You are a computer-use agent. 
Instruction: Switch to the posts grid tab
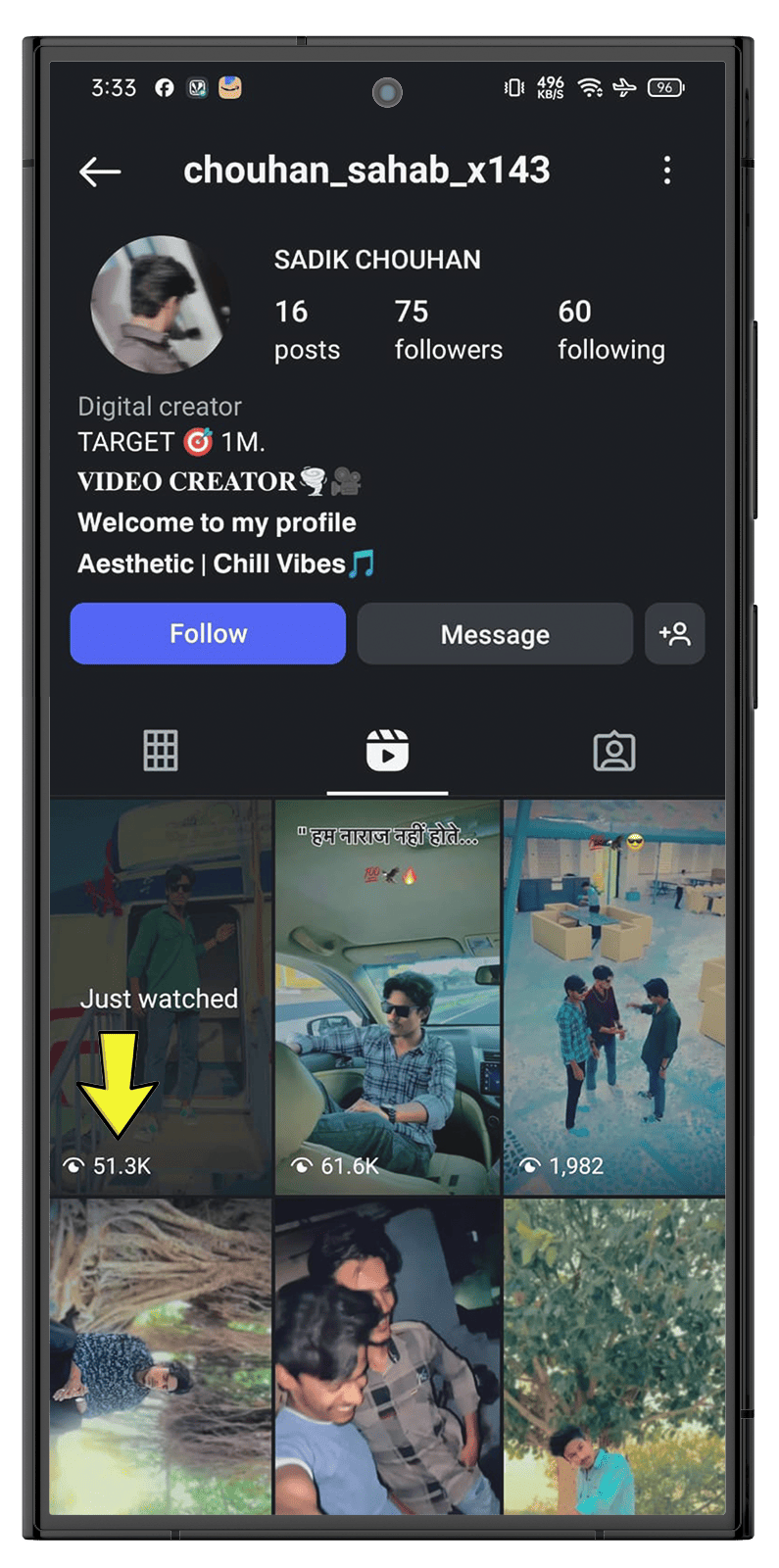coord(161,751)
